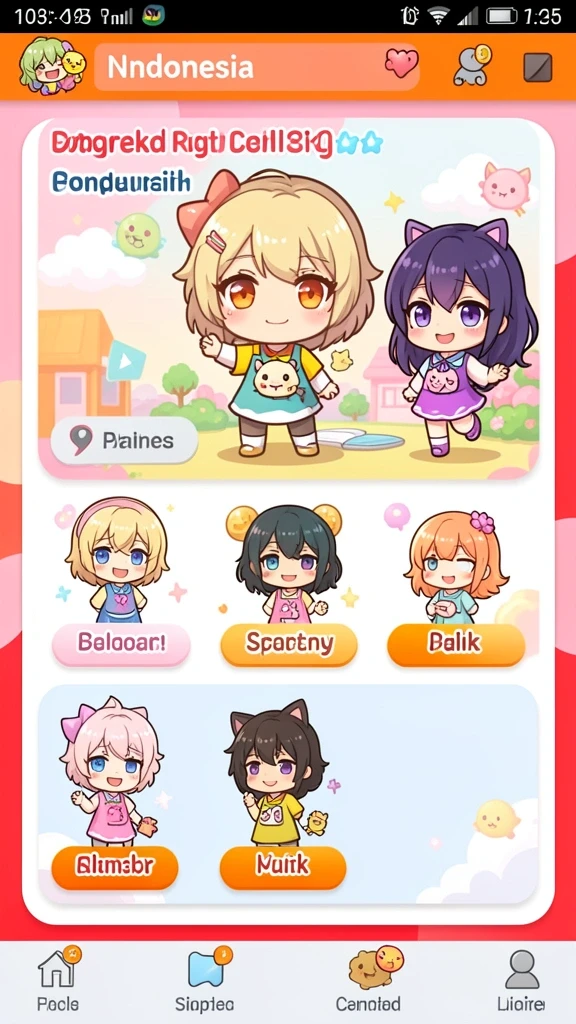This screenshot has height=1024, width=576.
Task: Tap the dark square icon in header
Action: coord(537,67)
